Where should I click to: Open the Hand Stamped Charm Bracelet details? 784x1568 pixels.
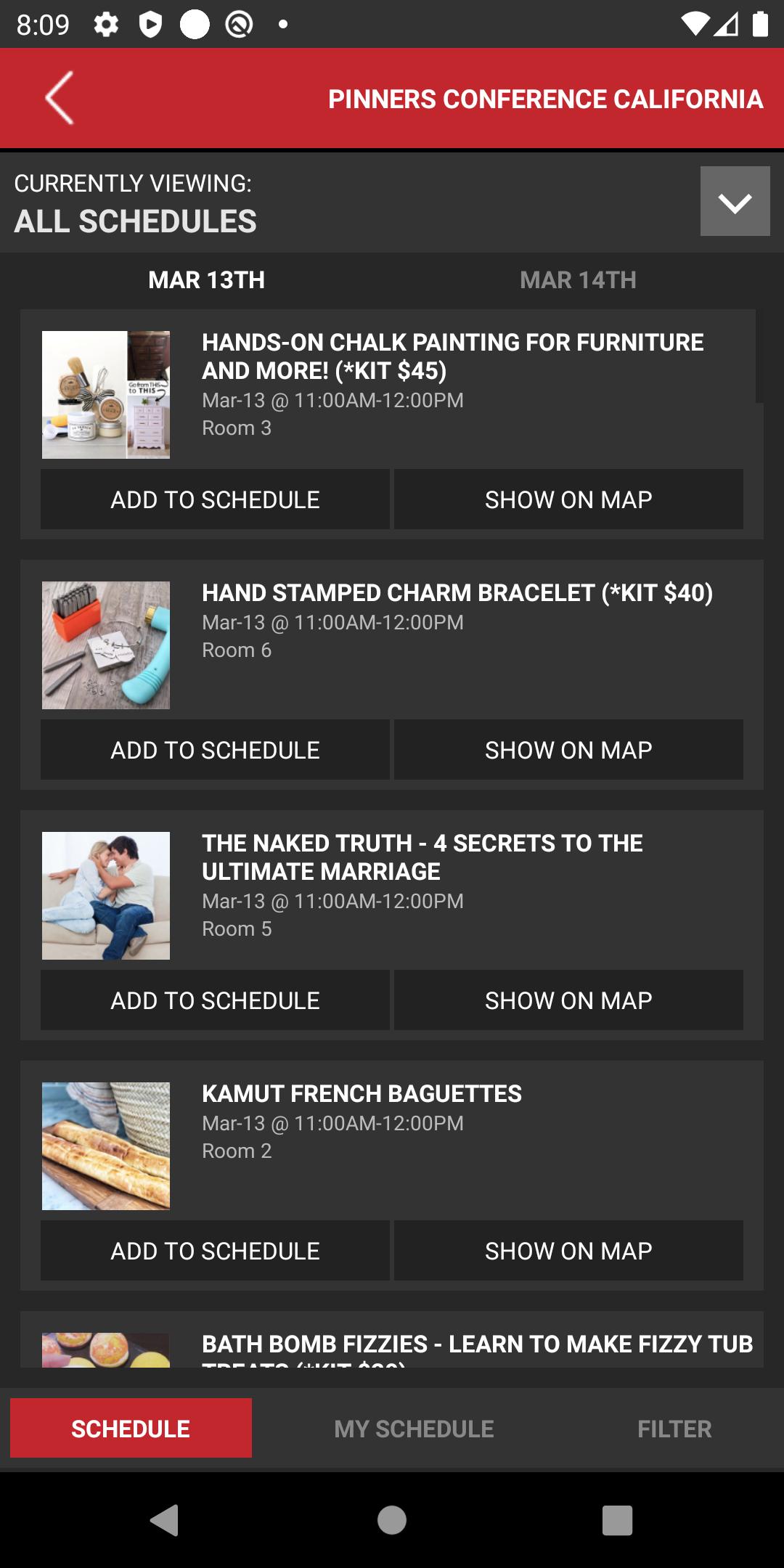click(457, 593)
